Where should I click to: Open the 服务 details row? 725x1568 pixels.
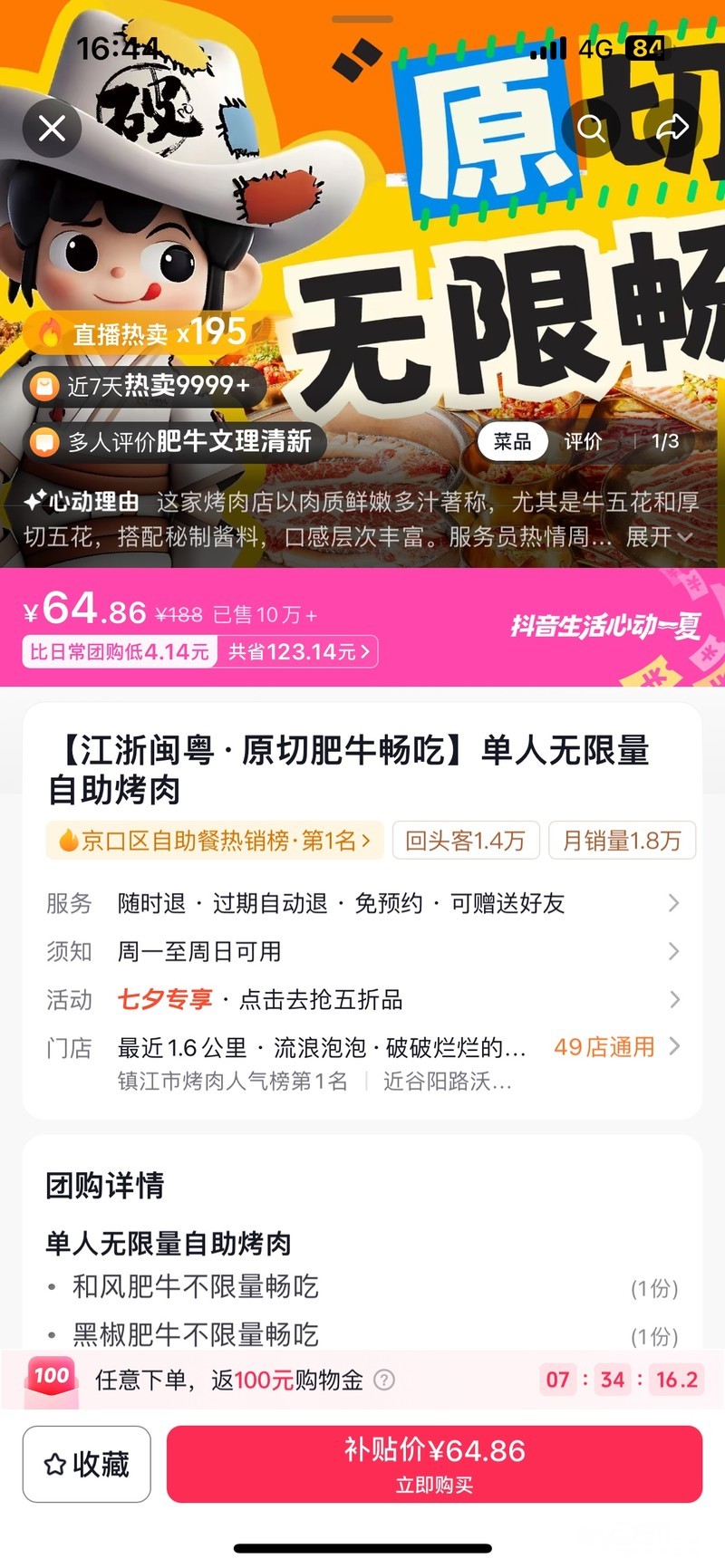[x=362, y=903]
